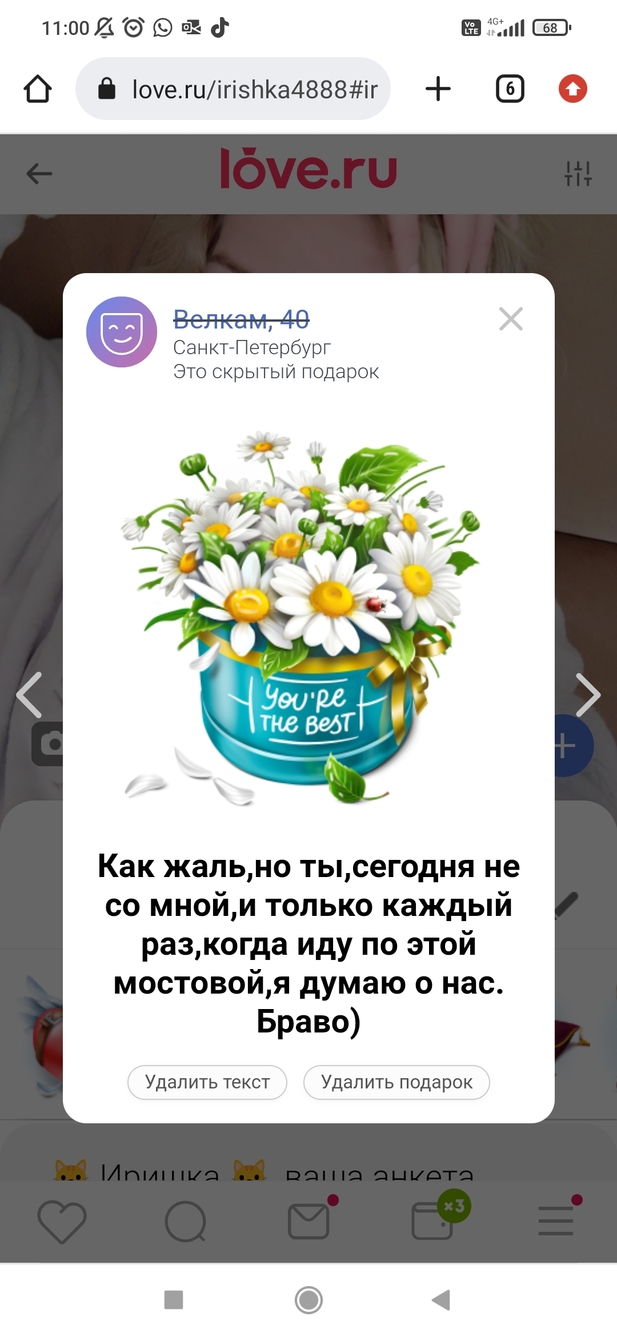The image size is (617, 1337).
Task: Open a new browser tab
Action: pos(438,89)
